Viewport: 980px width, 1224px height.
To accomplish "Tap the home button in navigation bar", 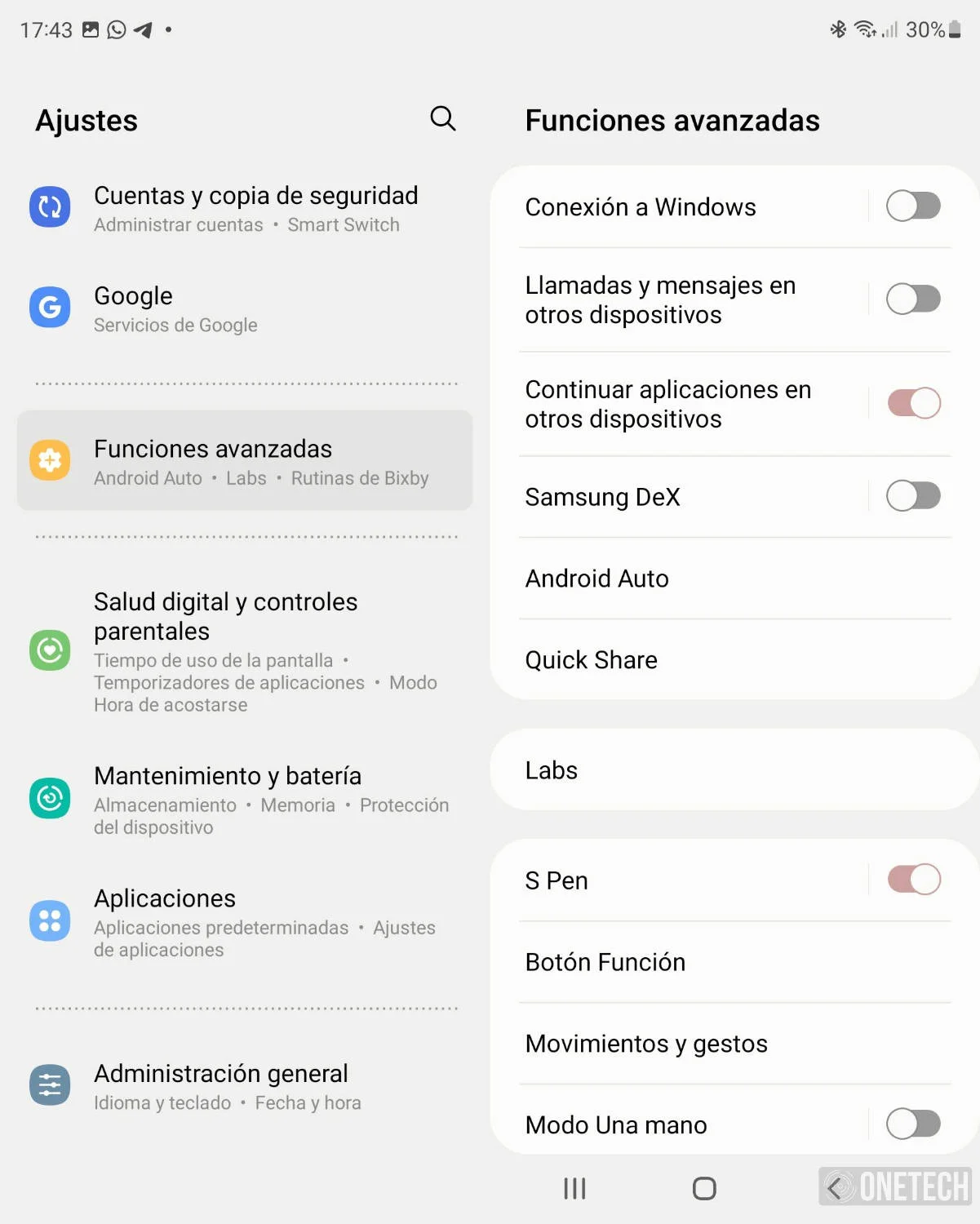I will (x=704, y=1188).
